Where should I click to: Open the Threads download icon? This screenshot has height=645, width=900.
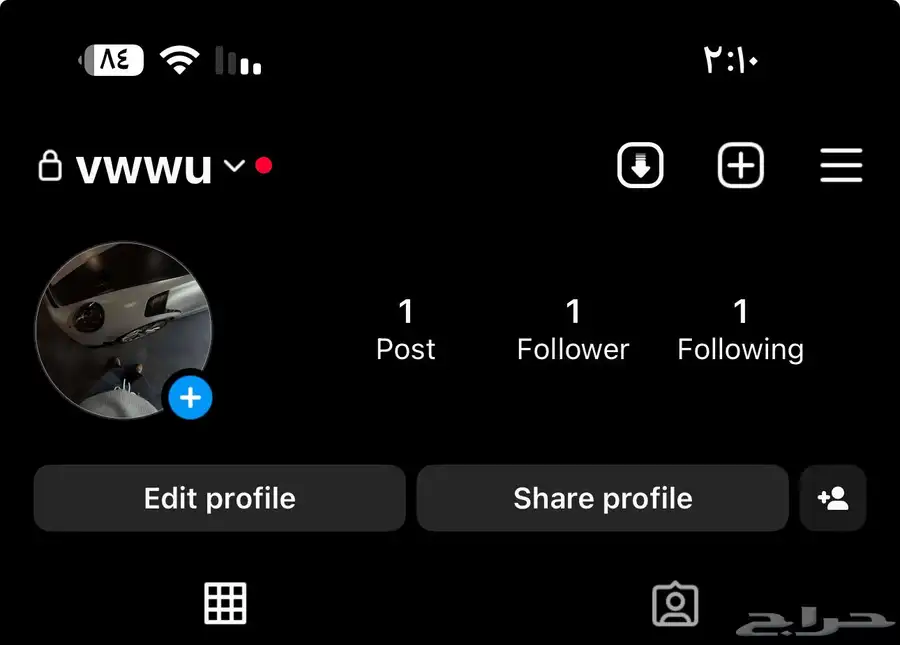[x=640, y=166]
